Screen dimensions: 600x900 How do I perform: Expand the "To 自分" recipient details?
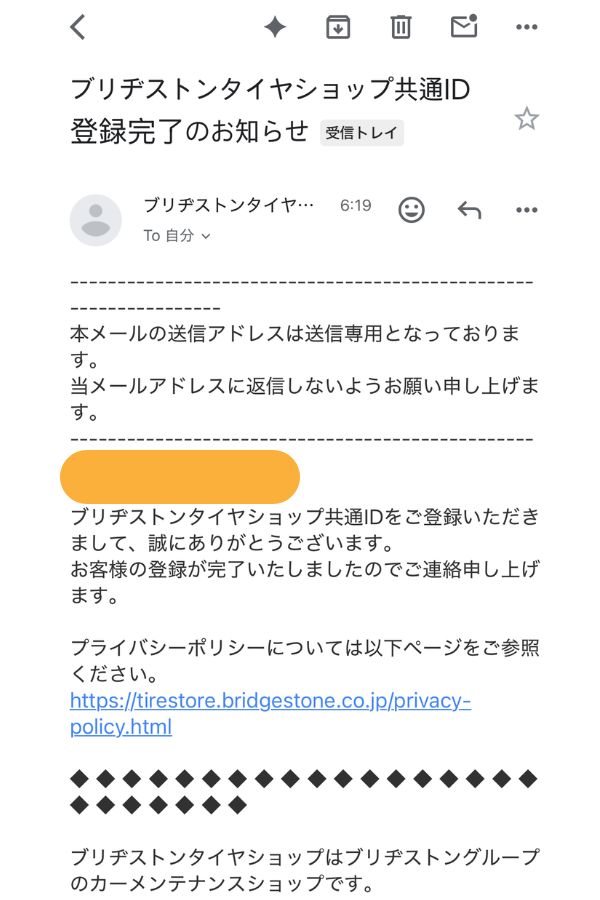click(x=178, y=236)
